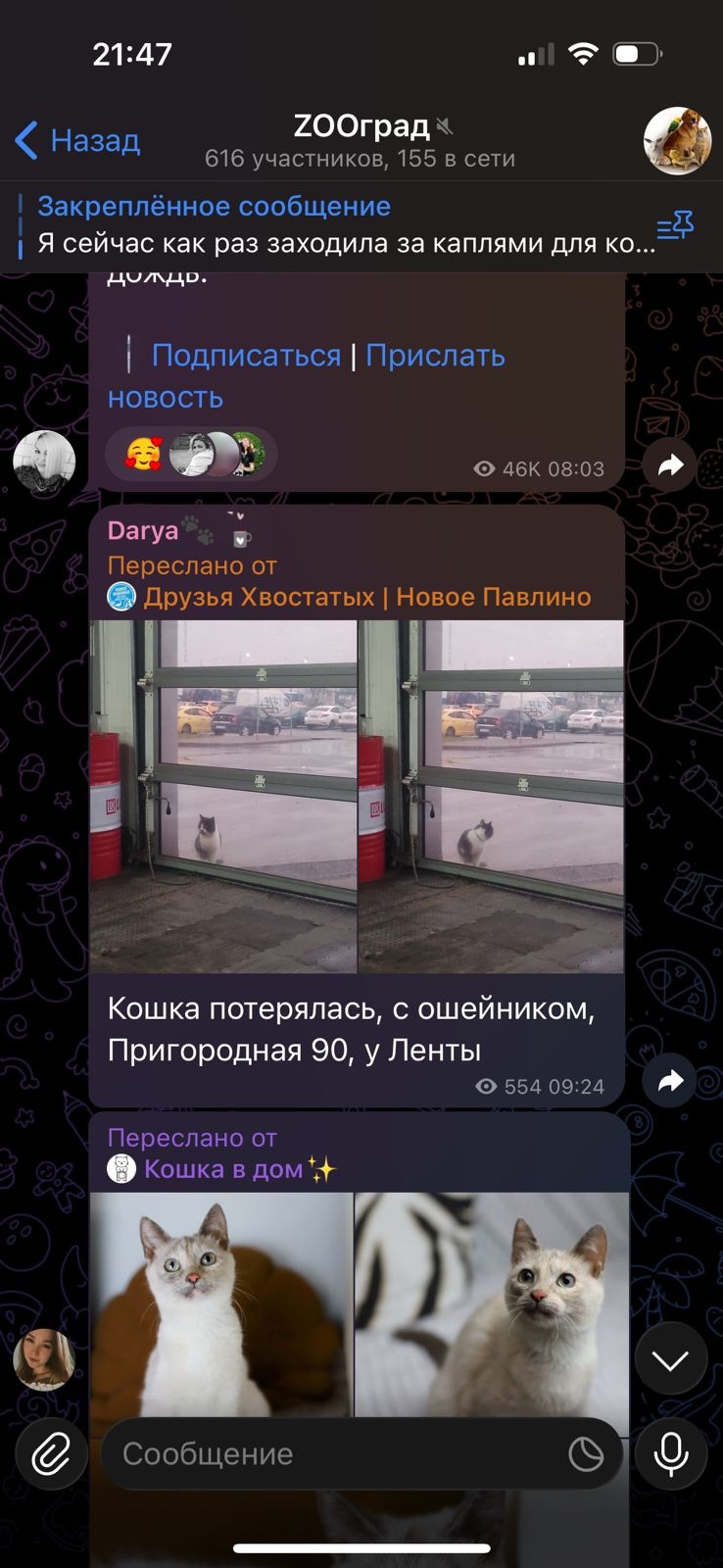Open the left photo of the lost cat
Viewport: 723px width, 1568px height.
[223, 796]
